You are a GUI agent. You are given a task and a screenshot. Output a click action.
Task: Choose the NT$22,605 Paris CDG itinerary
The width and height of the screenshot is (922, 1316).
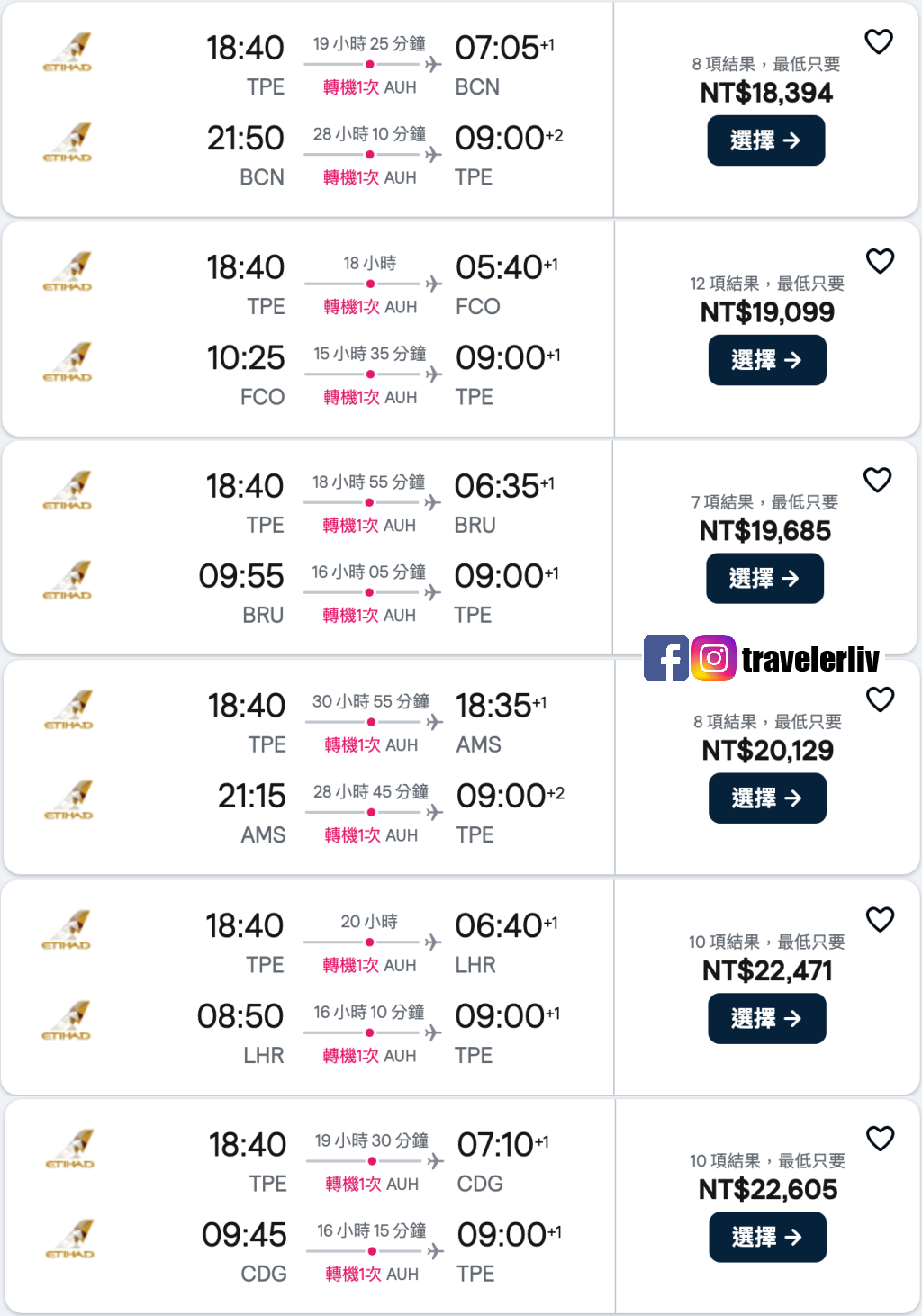coord(767,1237)
